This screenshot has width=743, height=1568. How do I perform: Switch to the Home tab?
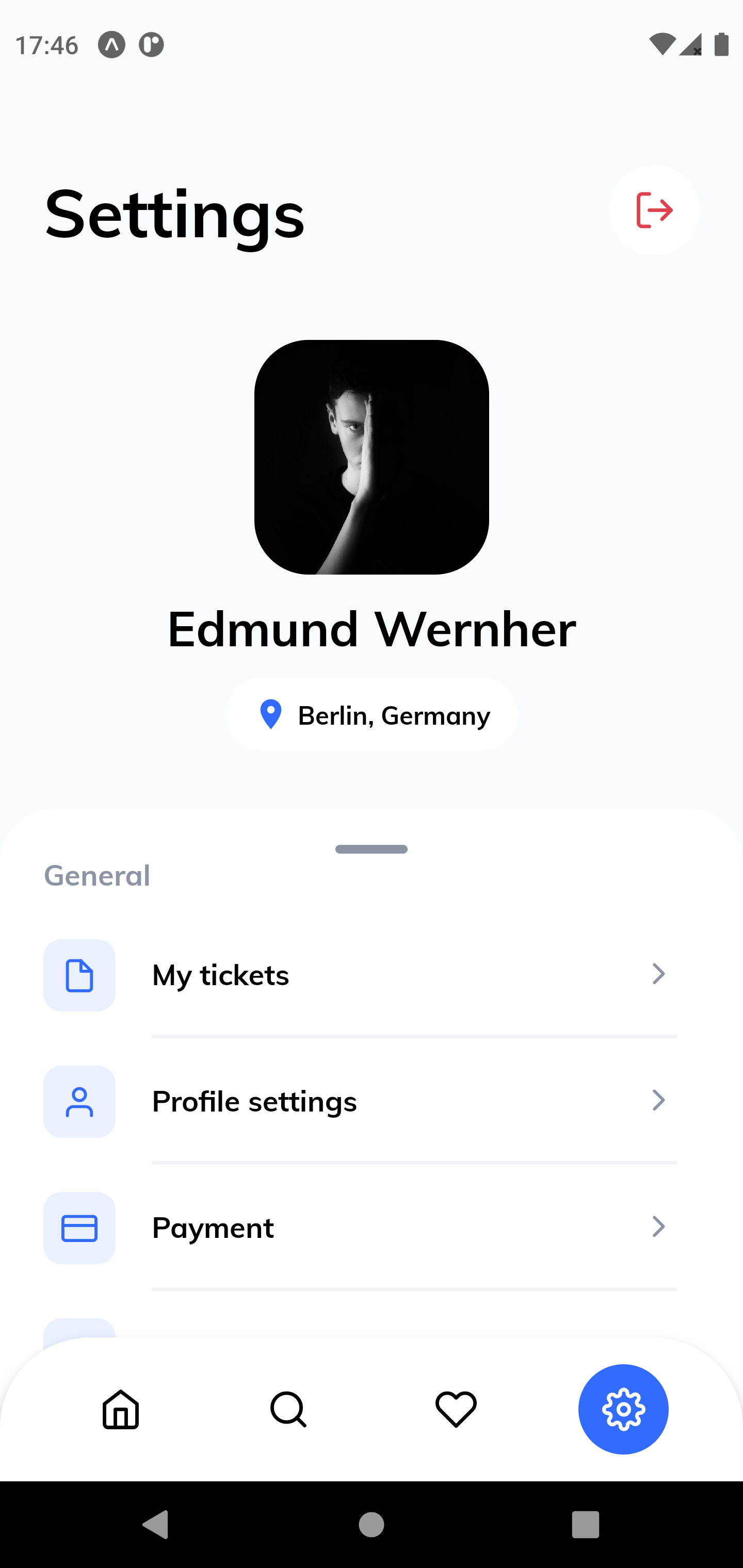click(121, 1409)
